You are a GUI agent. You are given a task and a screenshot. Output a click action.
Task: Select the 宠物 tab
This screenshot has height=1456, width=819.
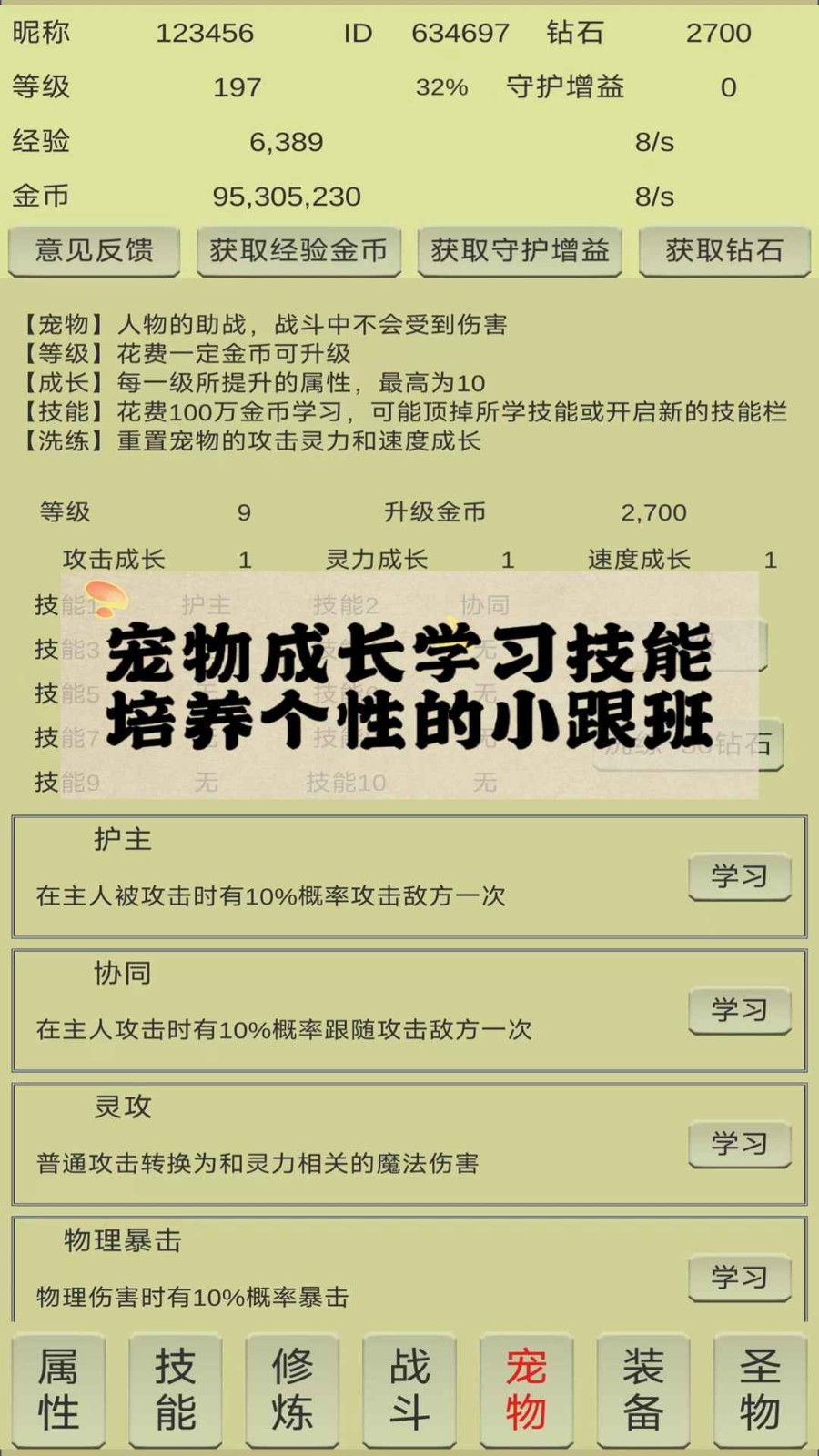[526, 1390]
